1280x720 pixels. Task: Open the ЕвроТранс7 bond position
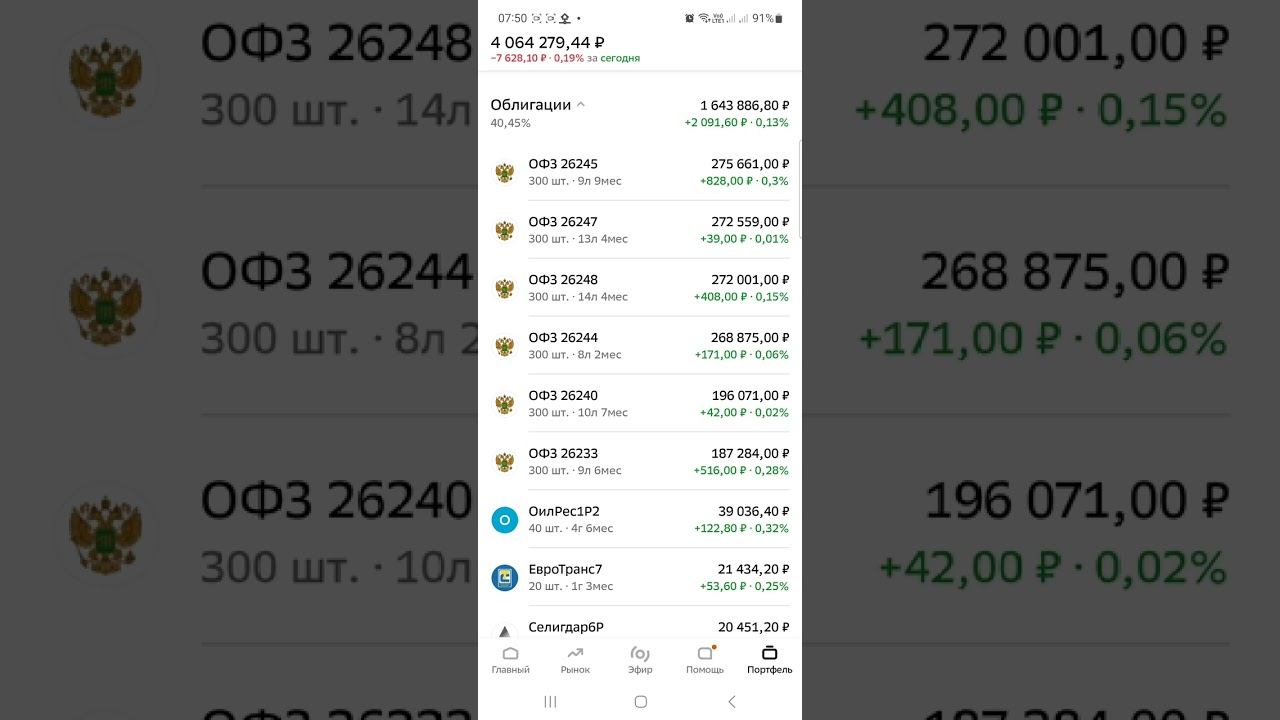(640, 578)
